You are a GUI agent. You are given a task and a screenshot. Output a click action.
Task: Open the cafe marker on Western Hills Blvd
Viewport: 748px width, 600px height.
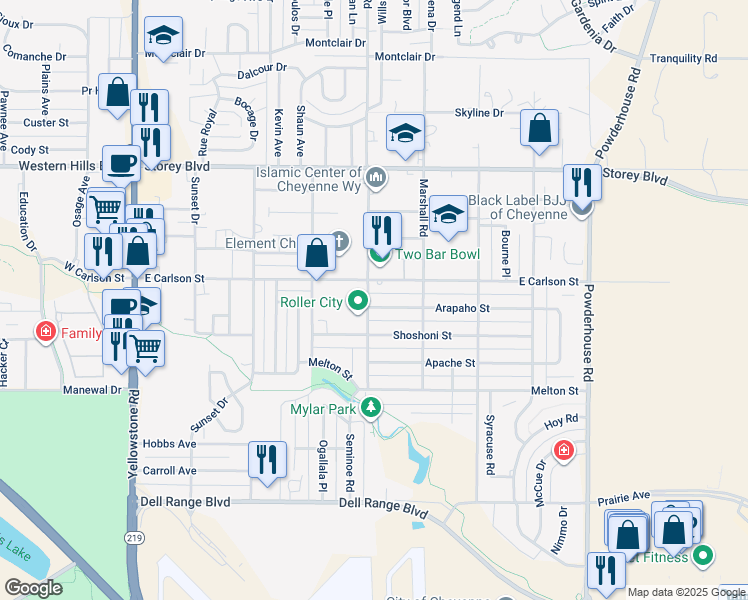tap(121, 165)
